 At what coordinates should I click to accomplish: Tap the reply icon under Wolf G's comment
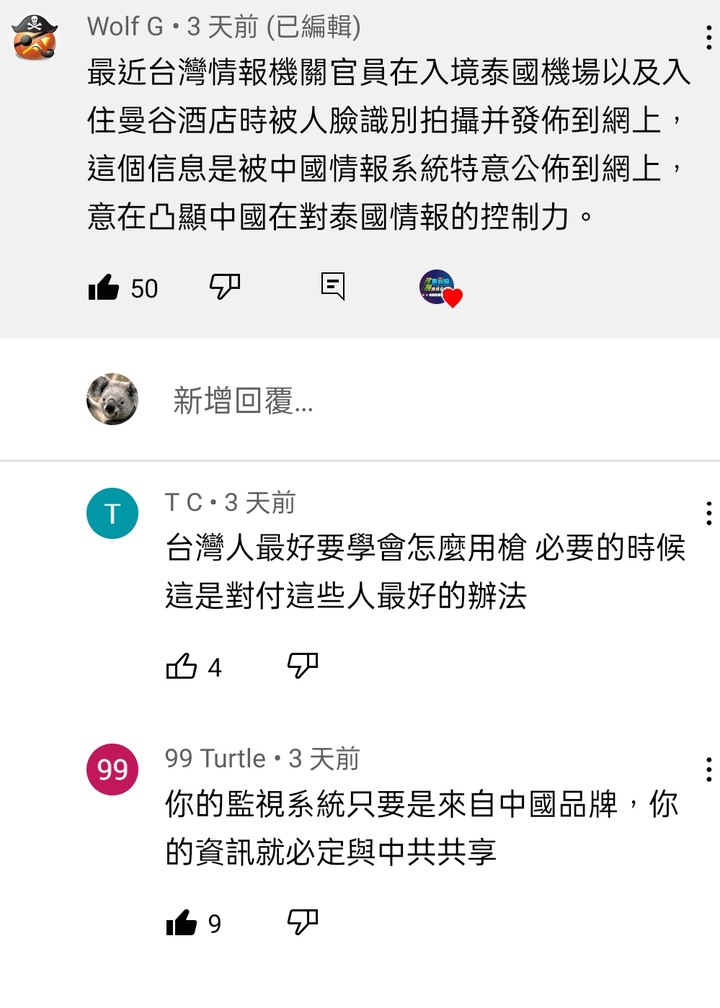coord(333,286)
